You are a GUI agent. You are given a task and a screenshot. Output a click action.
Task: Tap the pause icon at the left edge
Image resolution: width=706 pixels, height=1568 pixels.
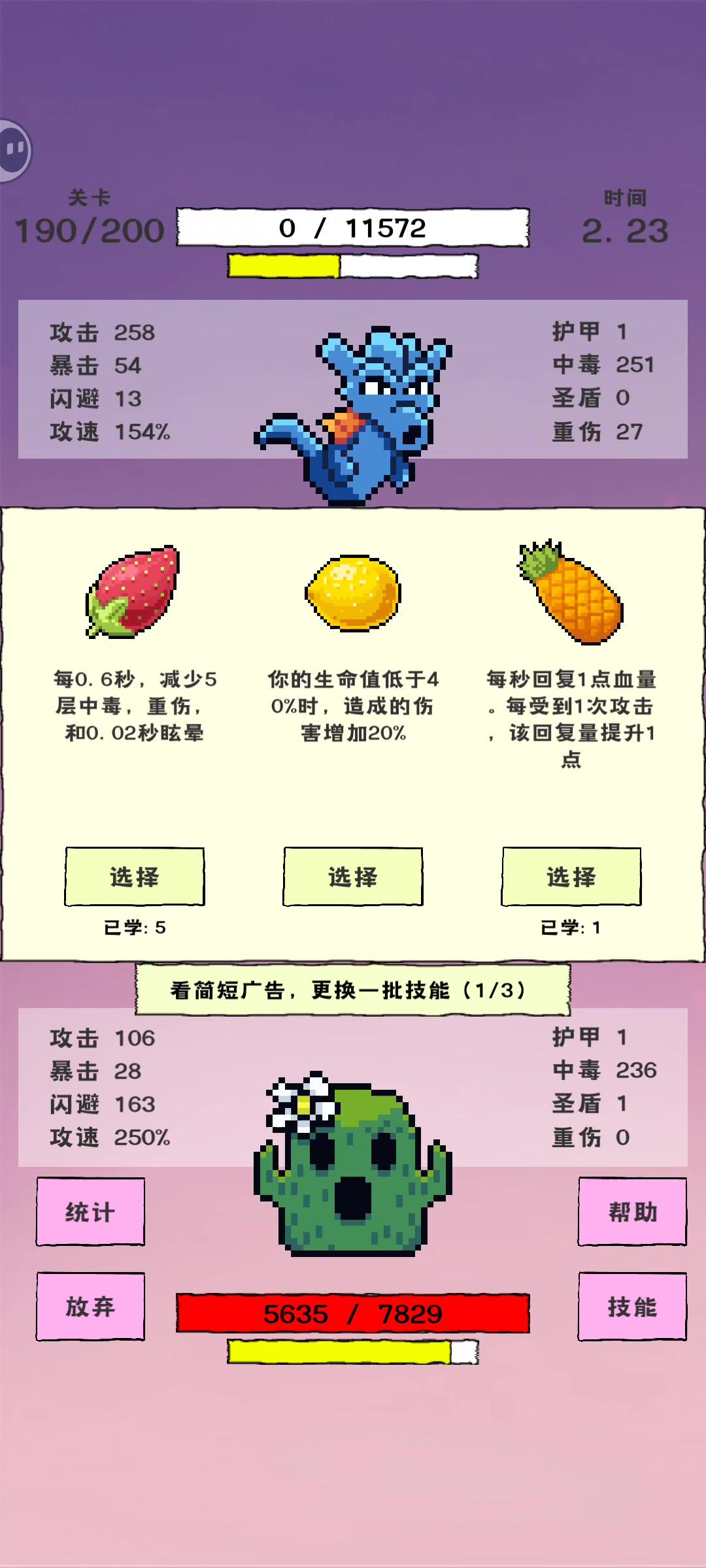14,150
